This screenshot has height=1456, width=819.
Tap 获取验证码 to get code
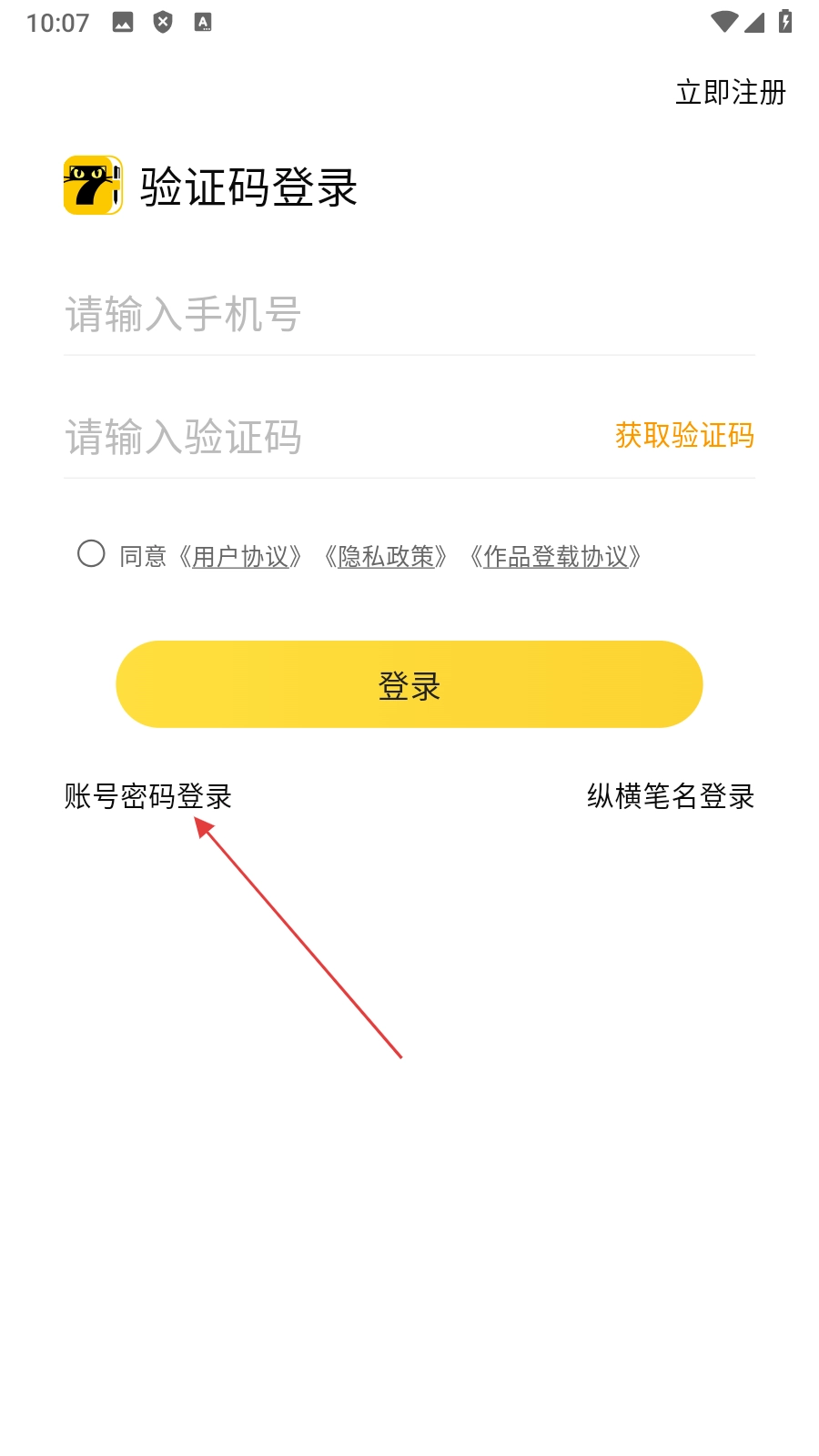[684, 436]
